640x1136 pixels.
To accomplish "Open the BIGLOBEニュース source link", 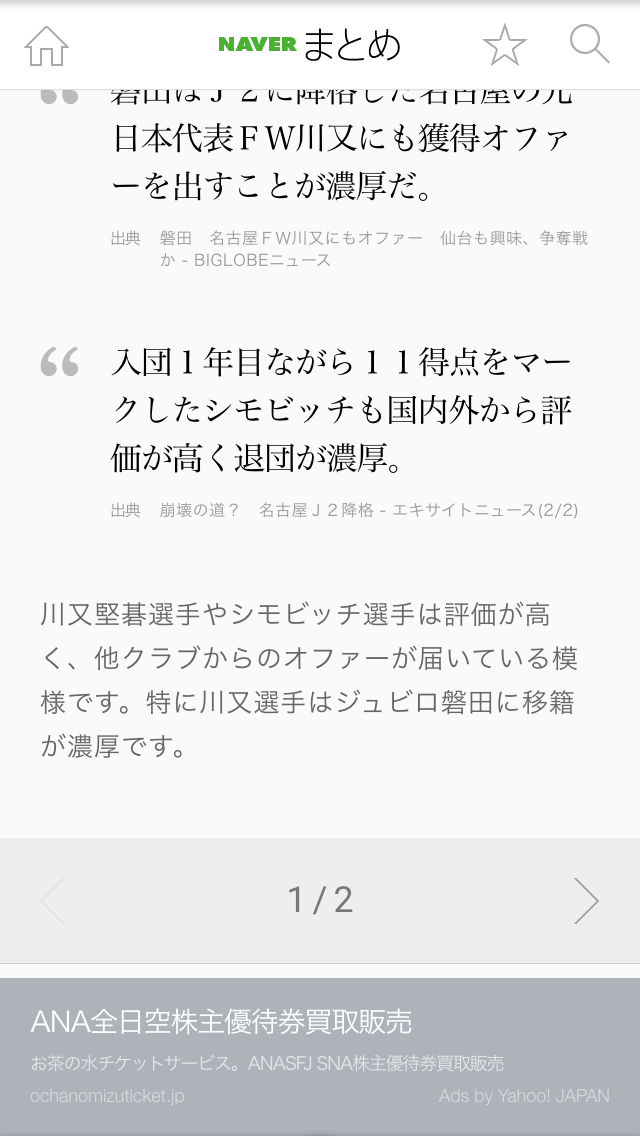I will click(348, 249).
